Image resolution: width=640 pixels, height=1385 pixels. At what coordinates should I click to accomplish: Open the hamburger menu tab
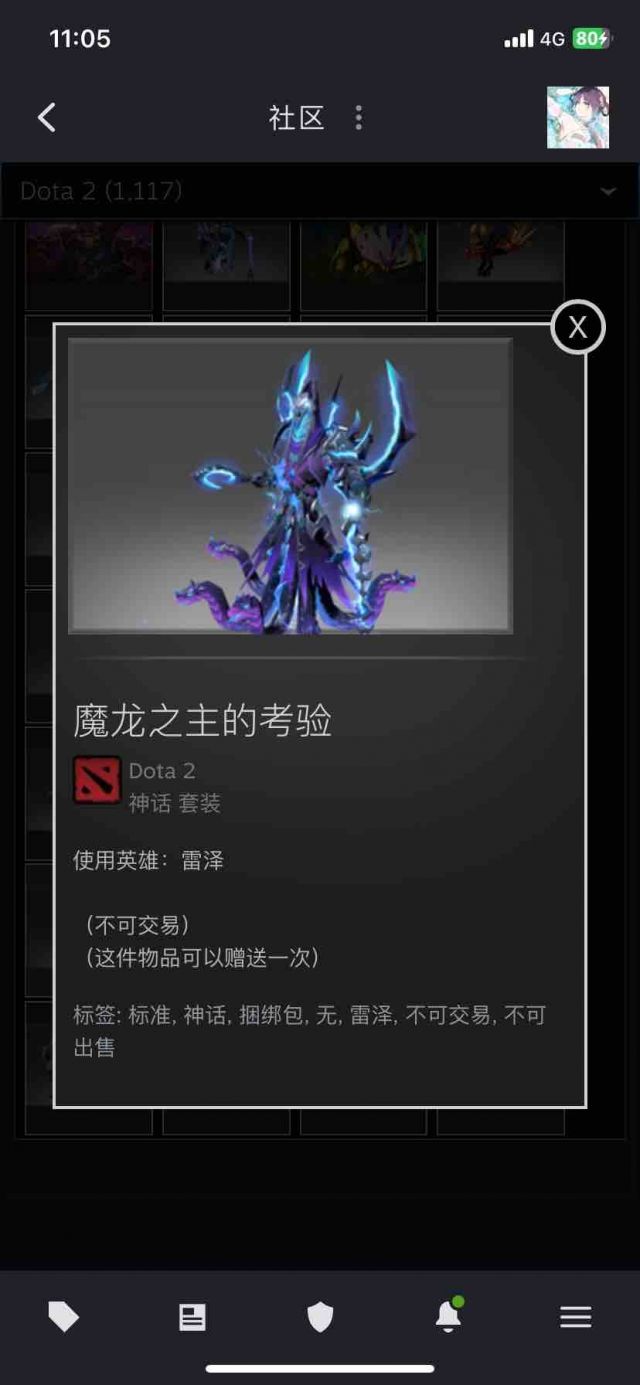click(576, 1317)
